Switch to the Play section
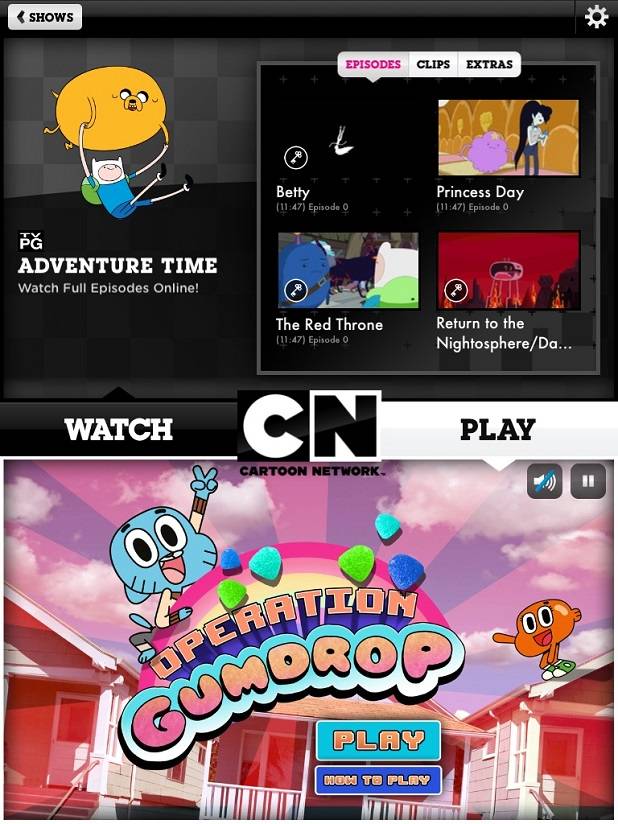The image size is (618, 824). coord(497,430)
